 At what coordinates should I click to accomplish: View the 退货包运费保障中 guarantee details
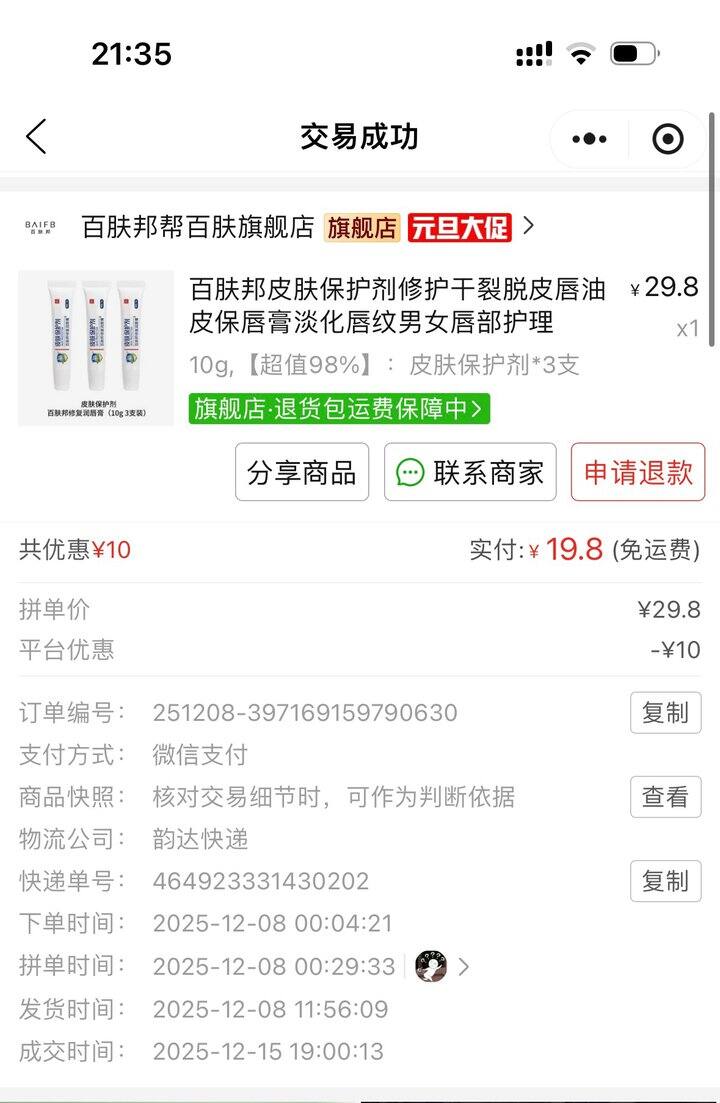tap(339, 408)
